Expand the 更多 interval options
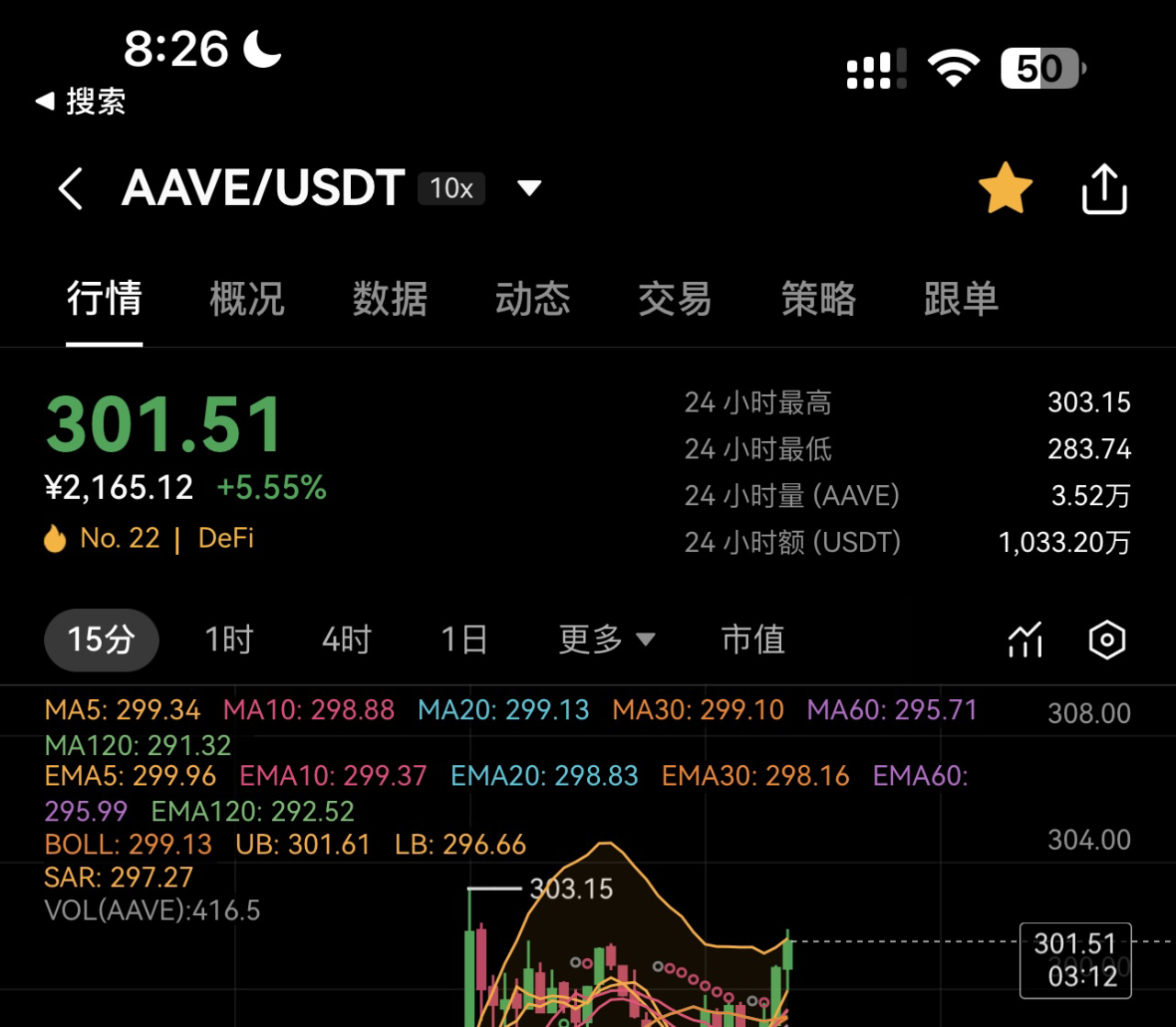 [606, 639]
